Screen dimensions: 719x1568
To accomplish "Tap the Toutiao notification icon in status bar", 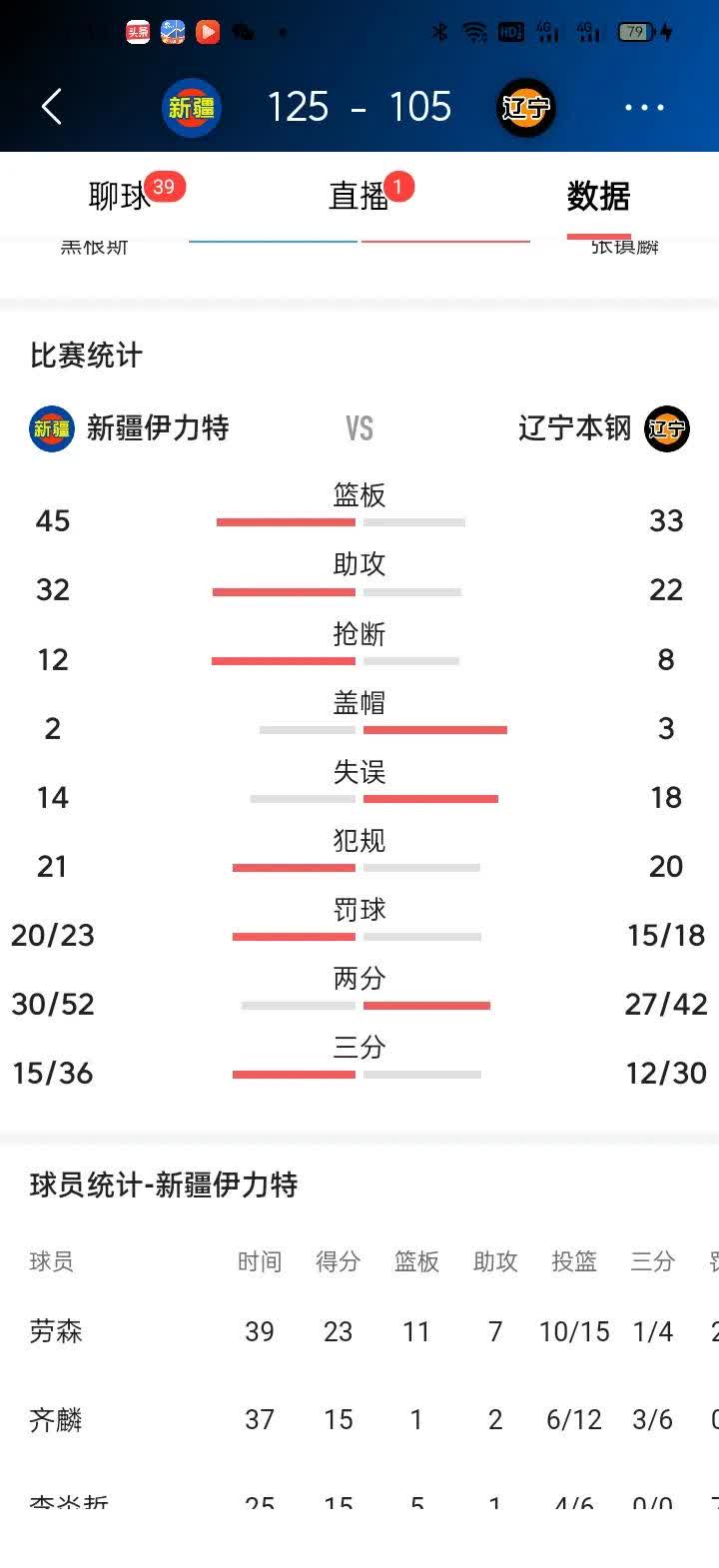I will click(x=138, y=31).
